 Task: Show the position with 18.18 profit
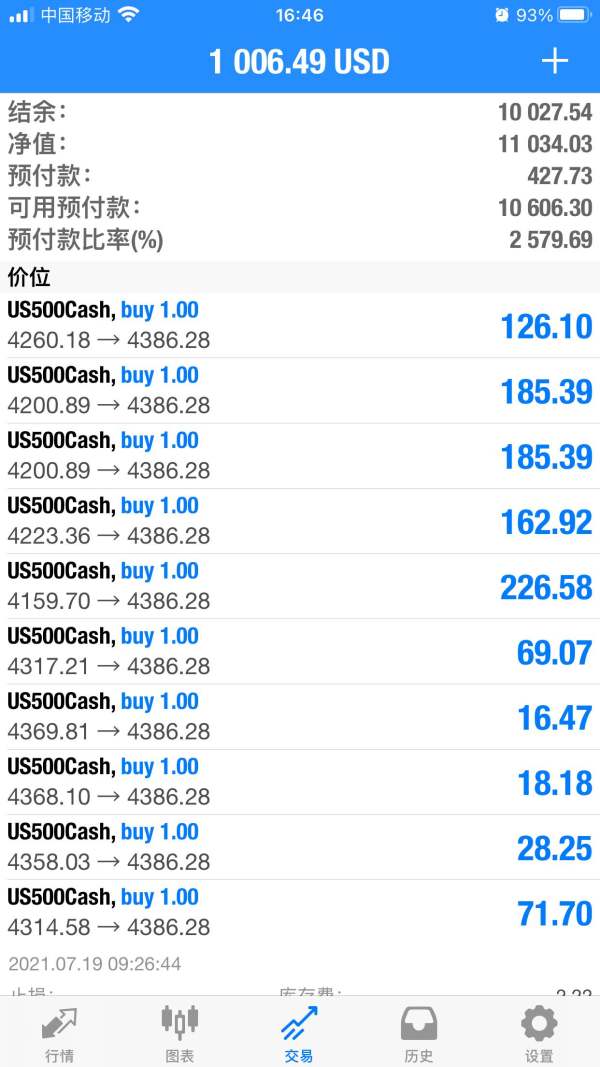pos(300,781)
